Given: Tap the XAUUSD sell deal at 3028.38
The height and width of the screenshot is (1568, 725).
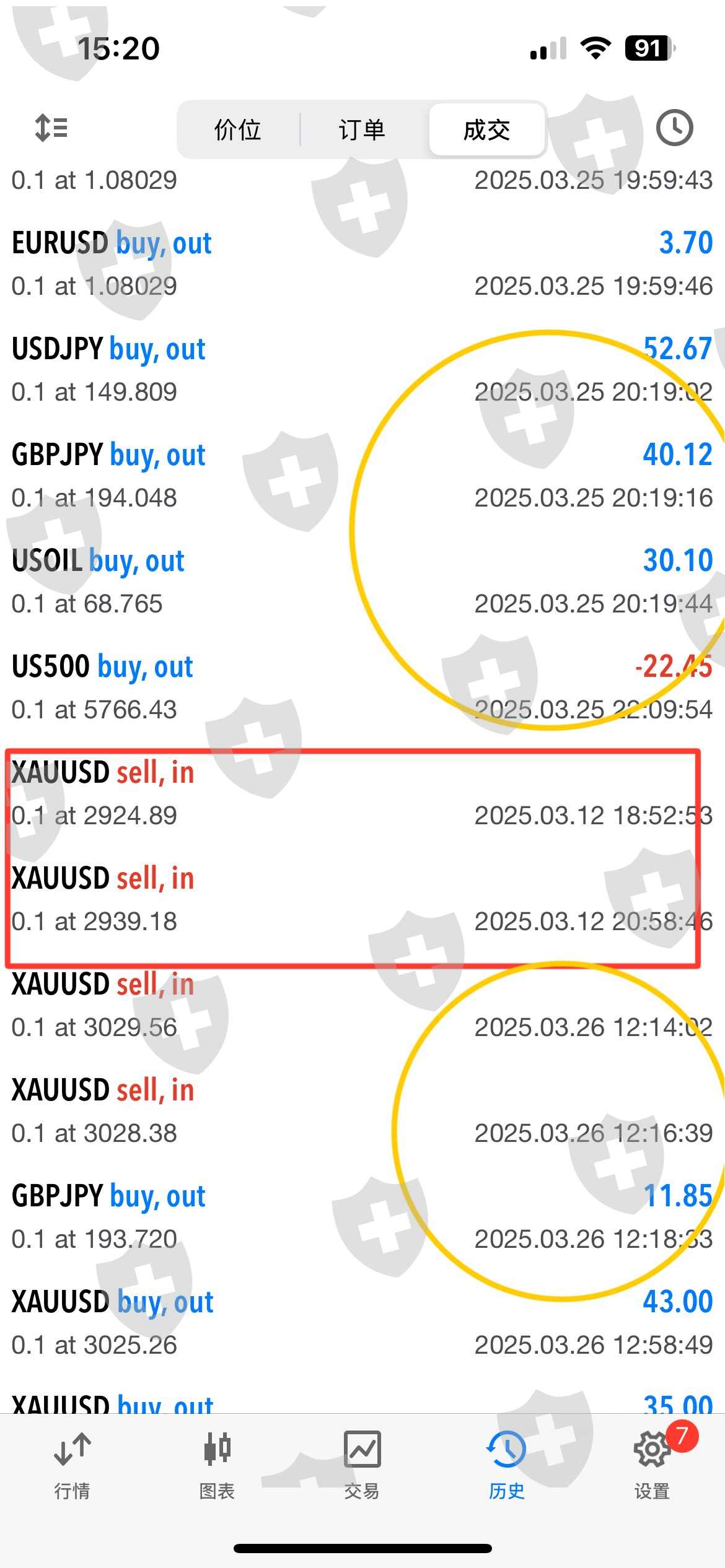Looking at the screenshot, I should click(362, 1111).
